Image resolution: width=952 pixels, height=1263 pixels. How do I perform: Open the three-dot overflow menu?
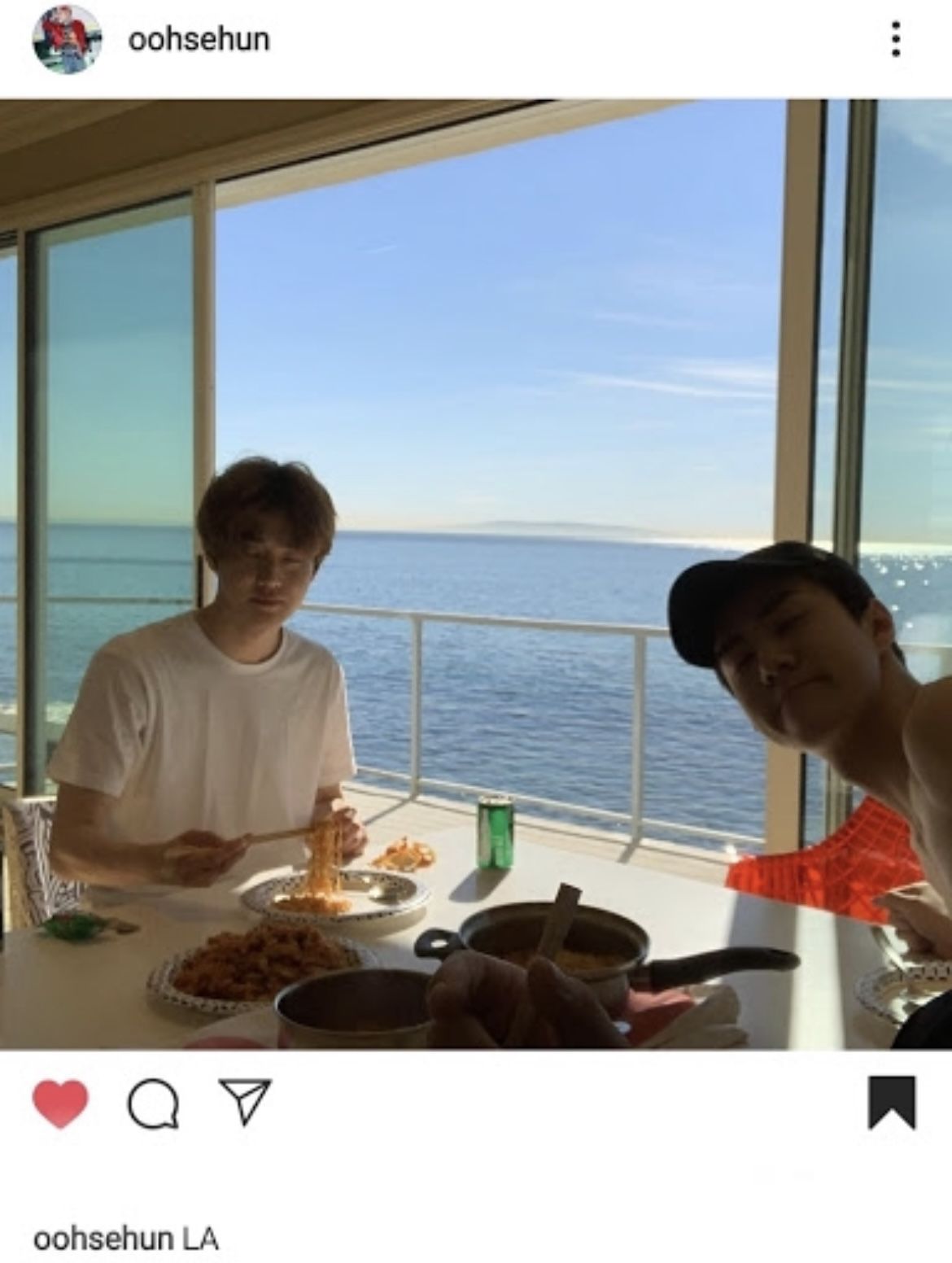point(895,39)
